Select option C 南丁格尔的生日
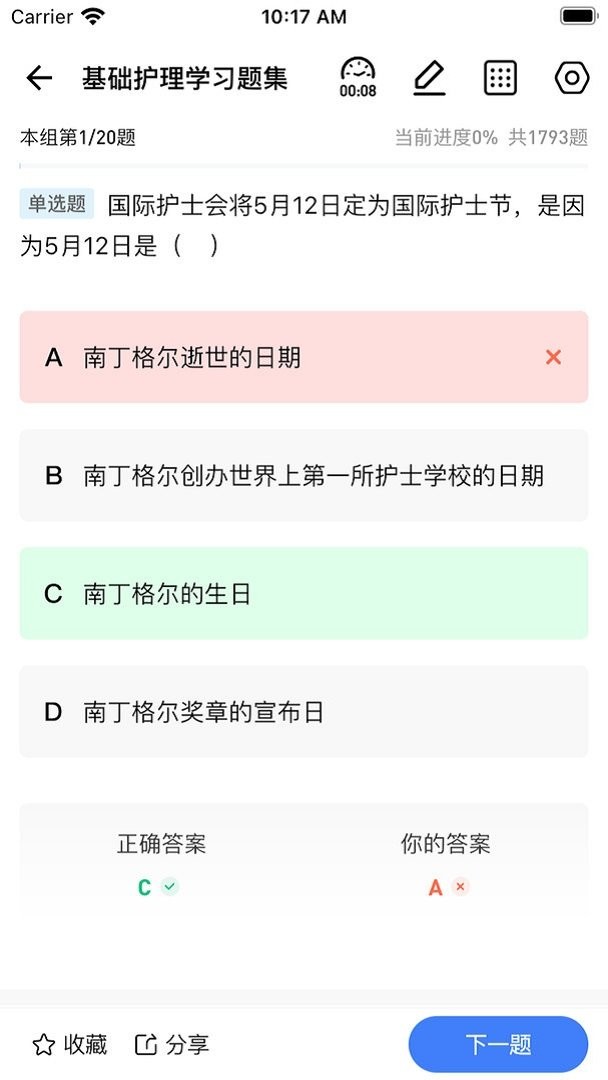 pos(304,593)
